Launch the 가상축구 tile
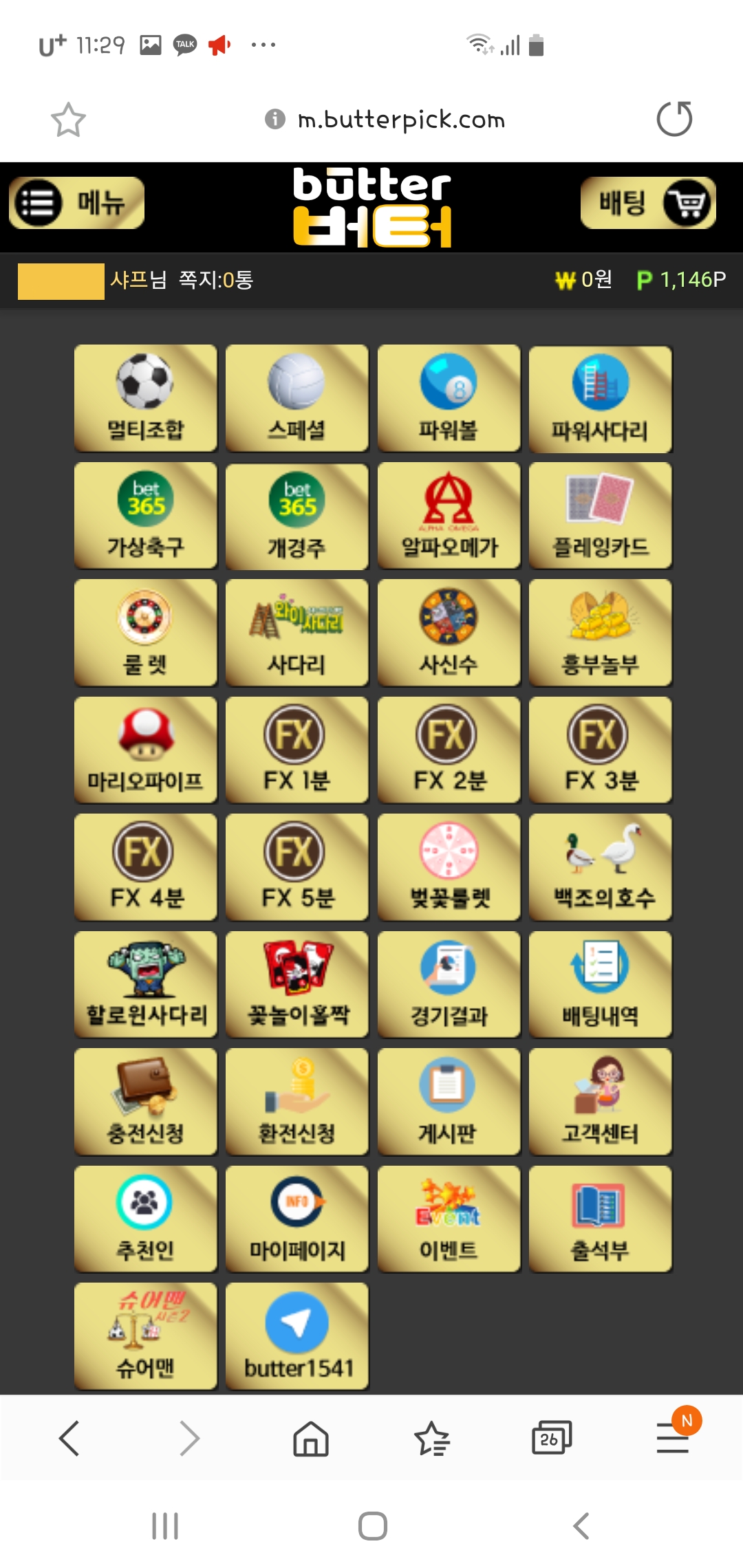Viewport: 743px width, 1568px height. [x=146, y=516]
